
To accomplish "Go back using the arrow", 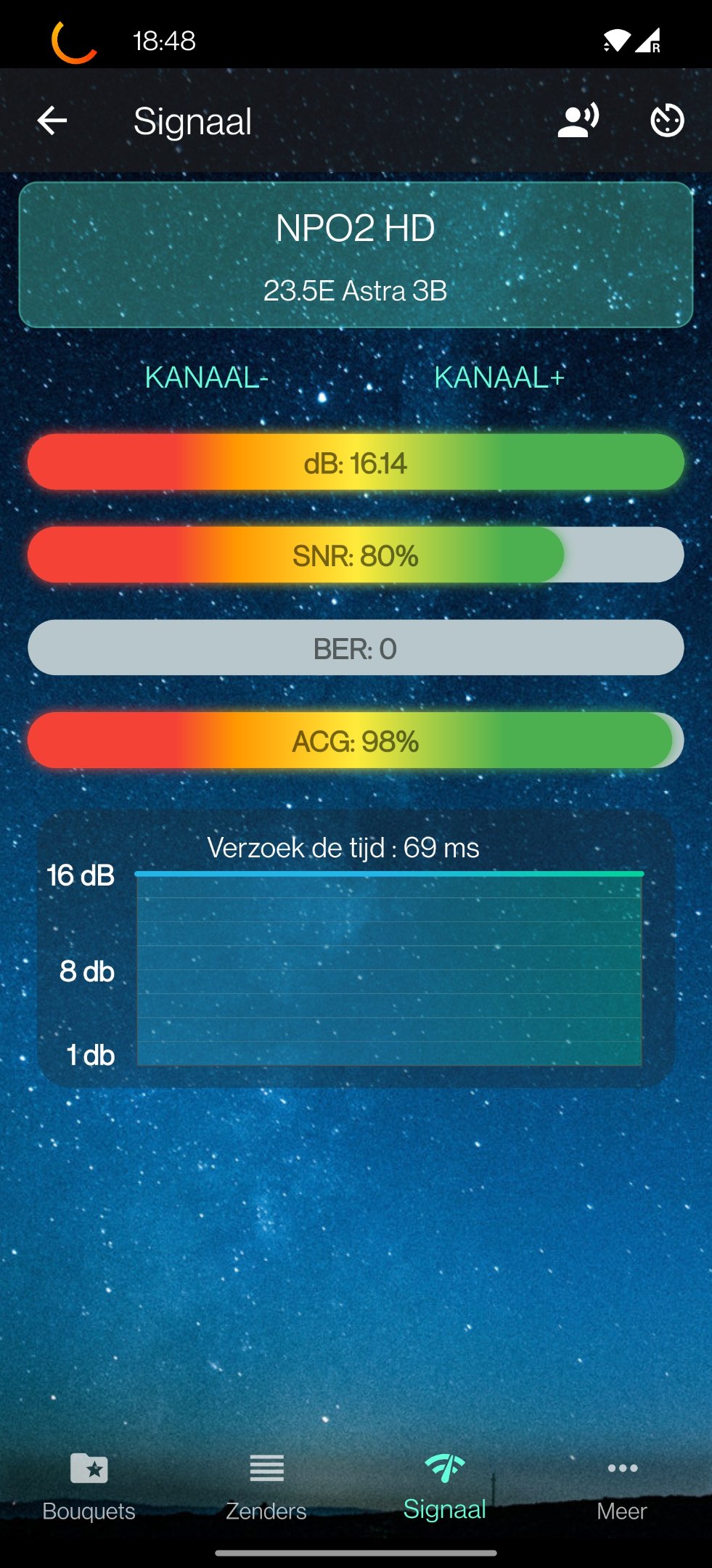I will click(52, 121).
